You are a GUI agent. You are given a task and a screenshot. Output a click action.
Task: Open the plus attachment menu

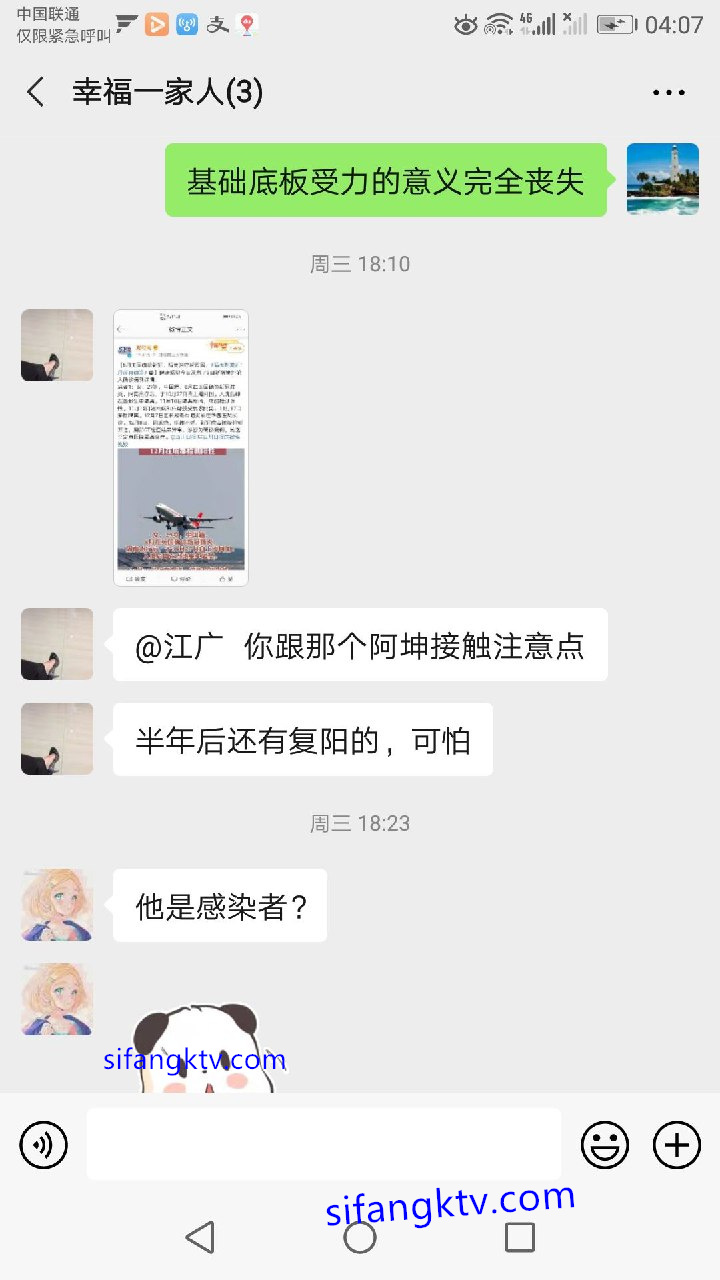click(677, 1145)
